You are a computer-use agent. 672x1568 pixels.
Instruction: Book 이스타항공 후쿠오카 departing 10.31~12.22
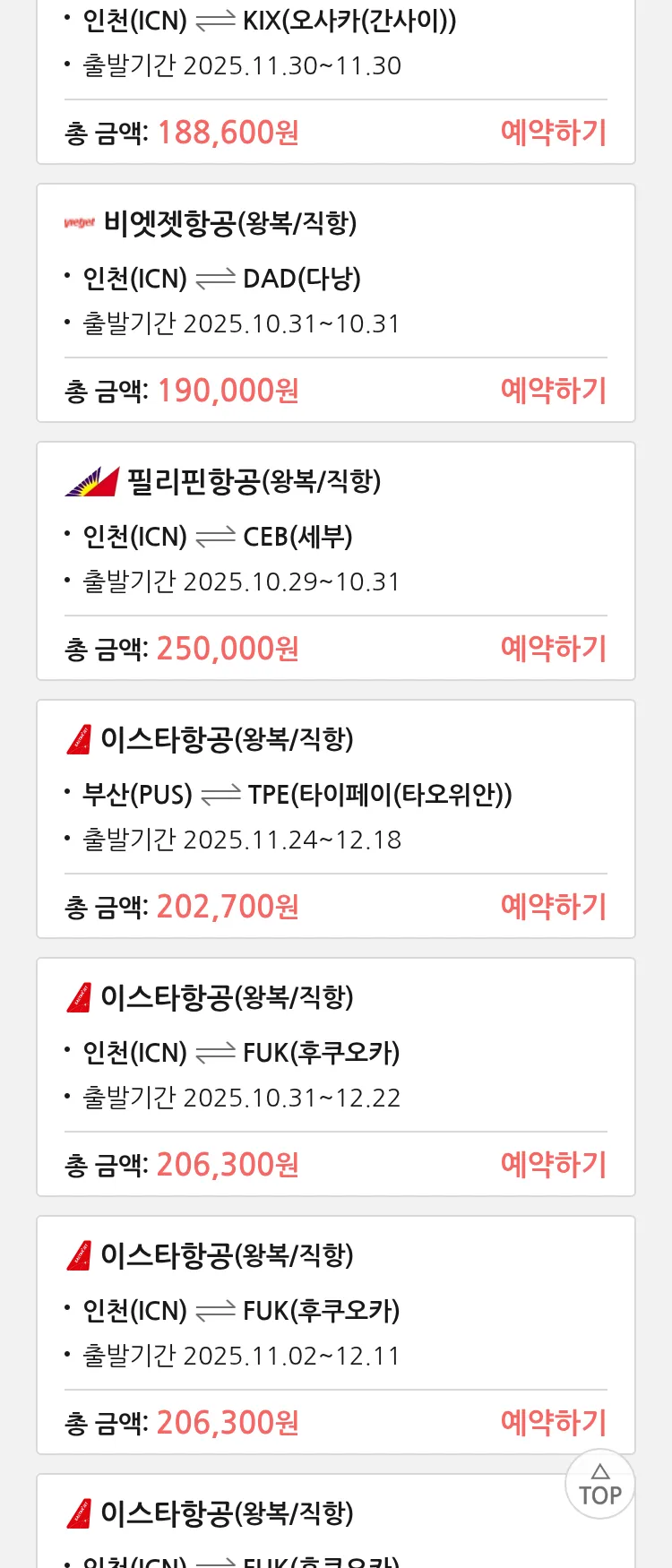pyautogui.click(x=553, y=1165)
